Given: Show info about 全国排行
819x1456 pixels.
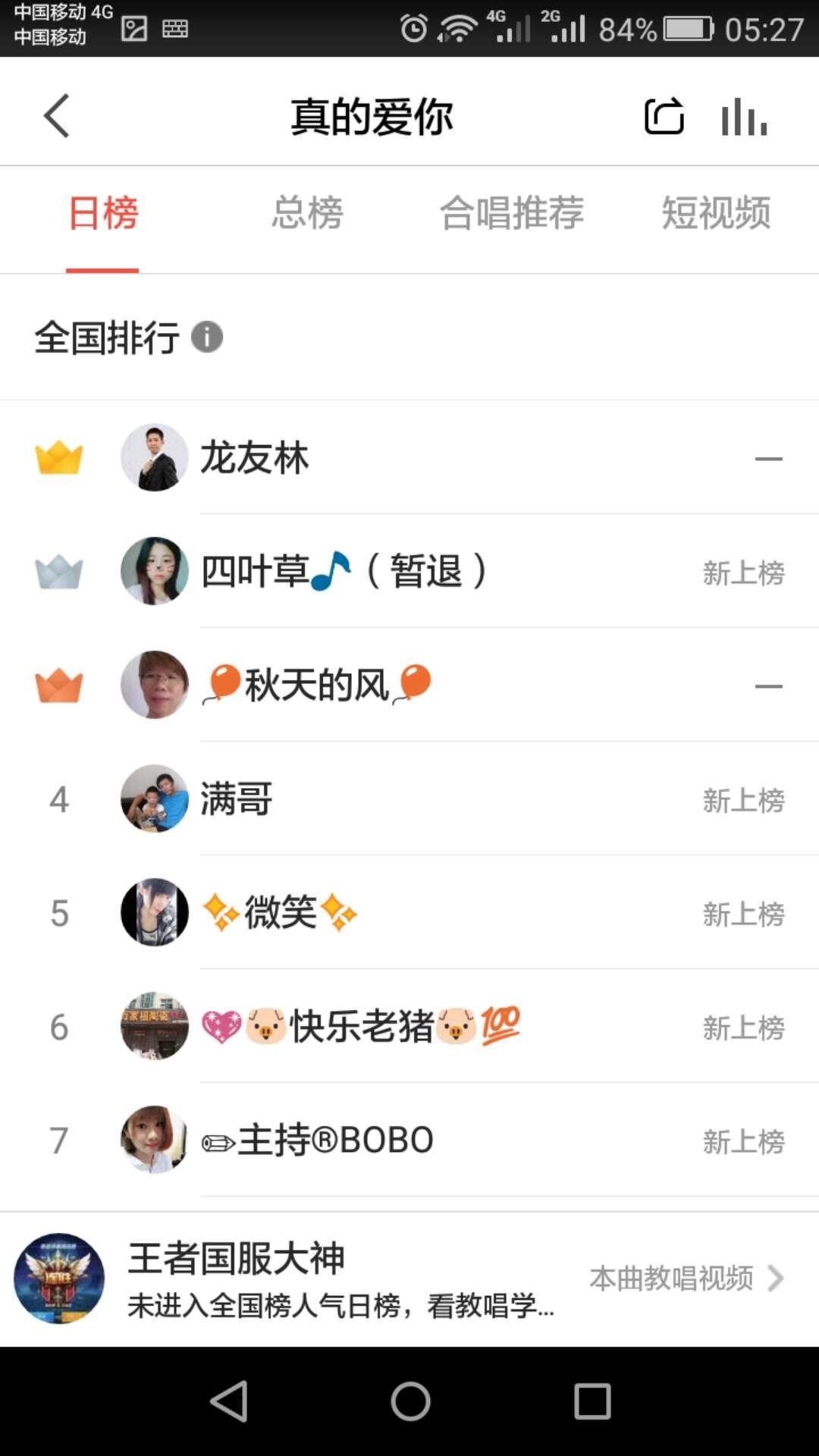Looking at the screenshot, I should tap(207, 337).
